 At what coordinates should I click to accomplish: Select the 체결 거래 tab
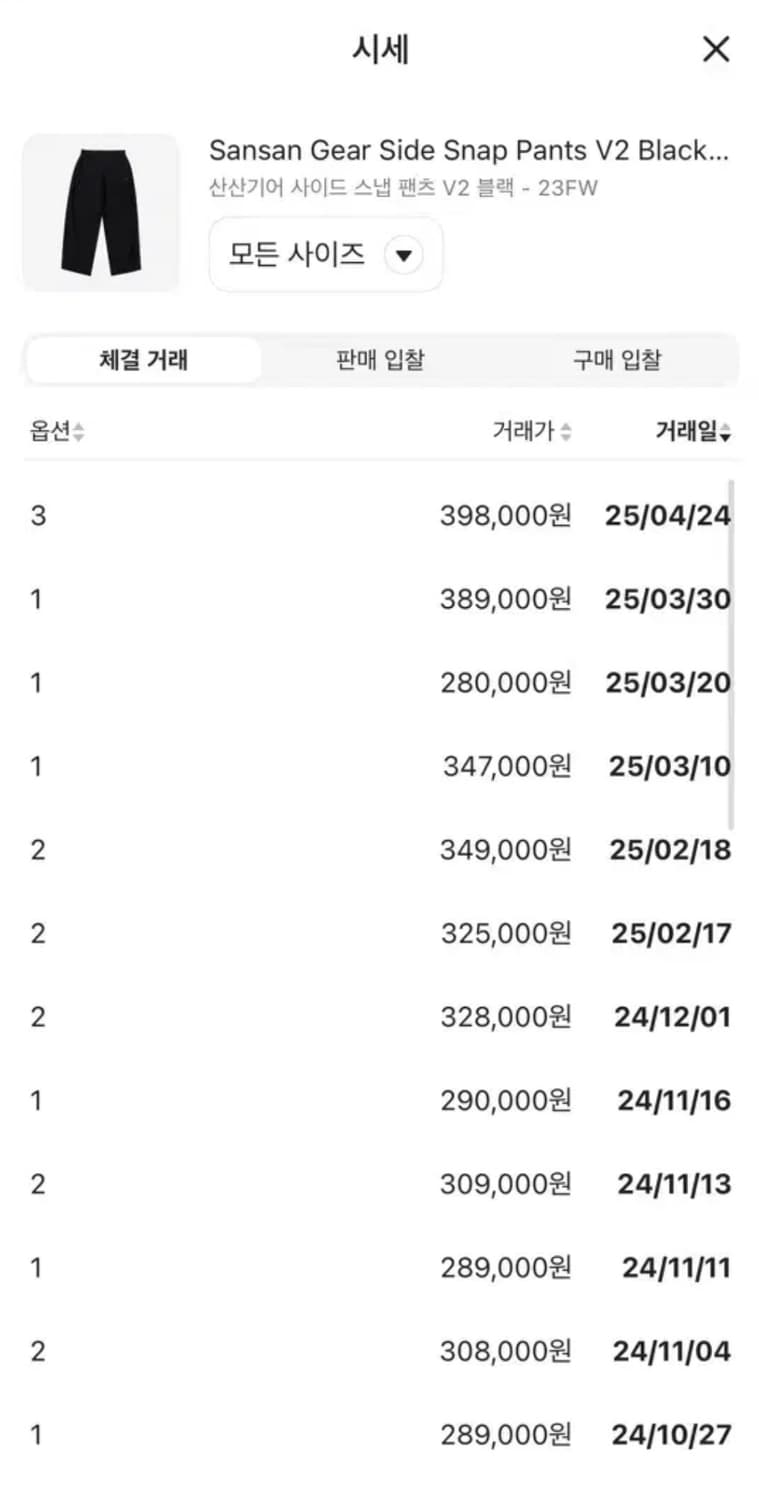pyautogui.click(x=142, y=361)
